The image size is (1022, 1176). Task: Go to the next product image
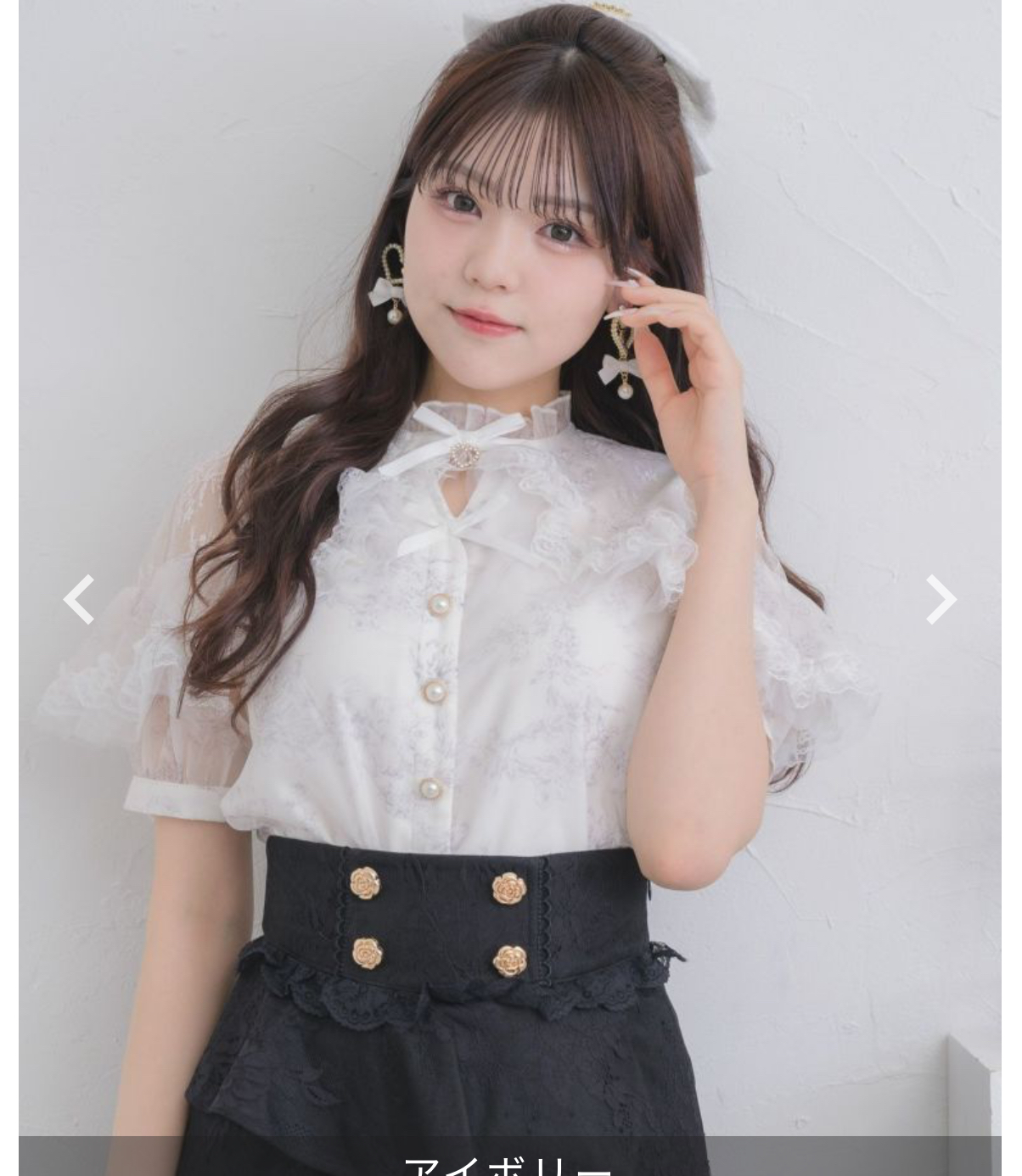tap(941, 600)
